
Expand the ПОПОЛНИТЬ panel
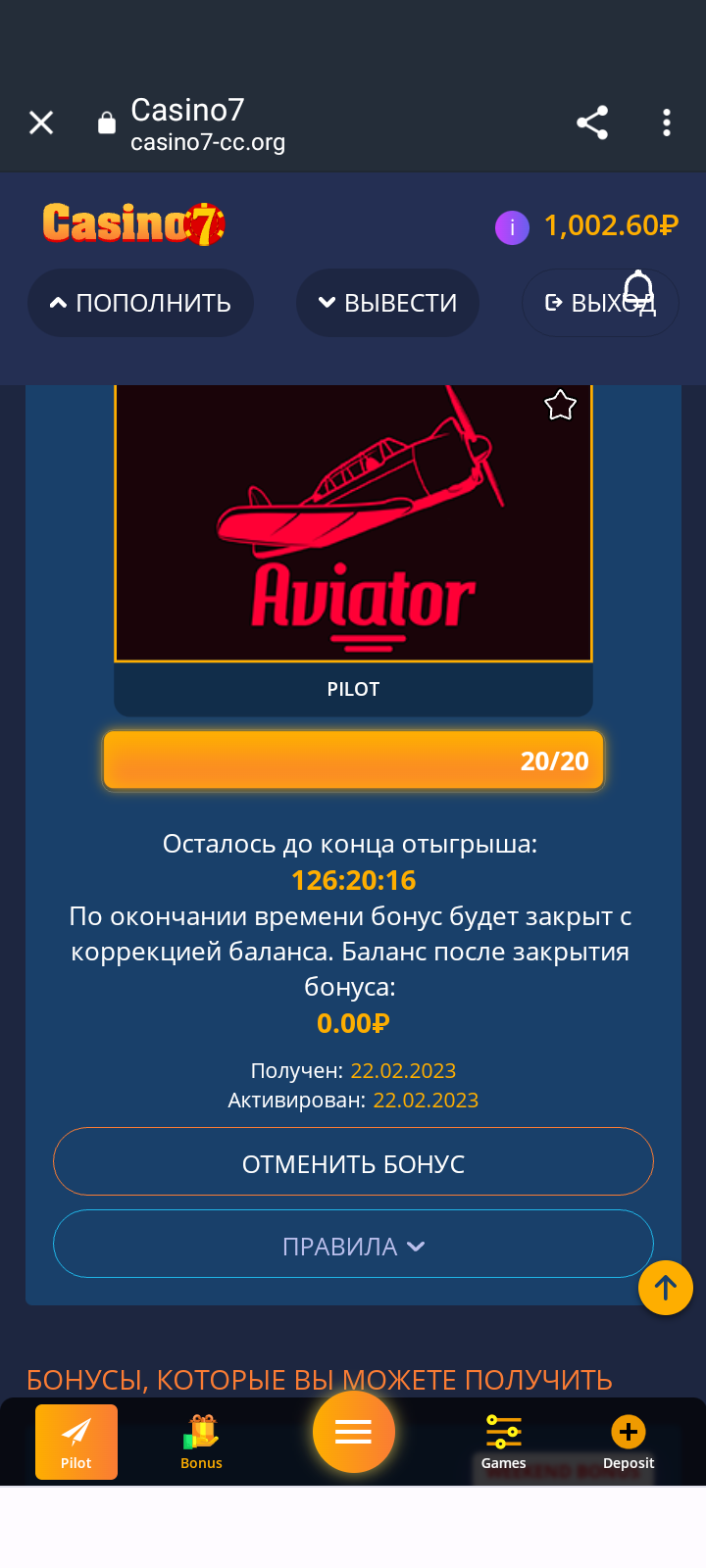coord(140,303)
